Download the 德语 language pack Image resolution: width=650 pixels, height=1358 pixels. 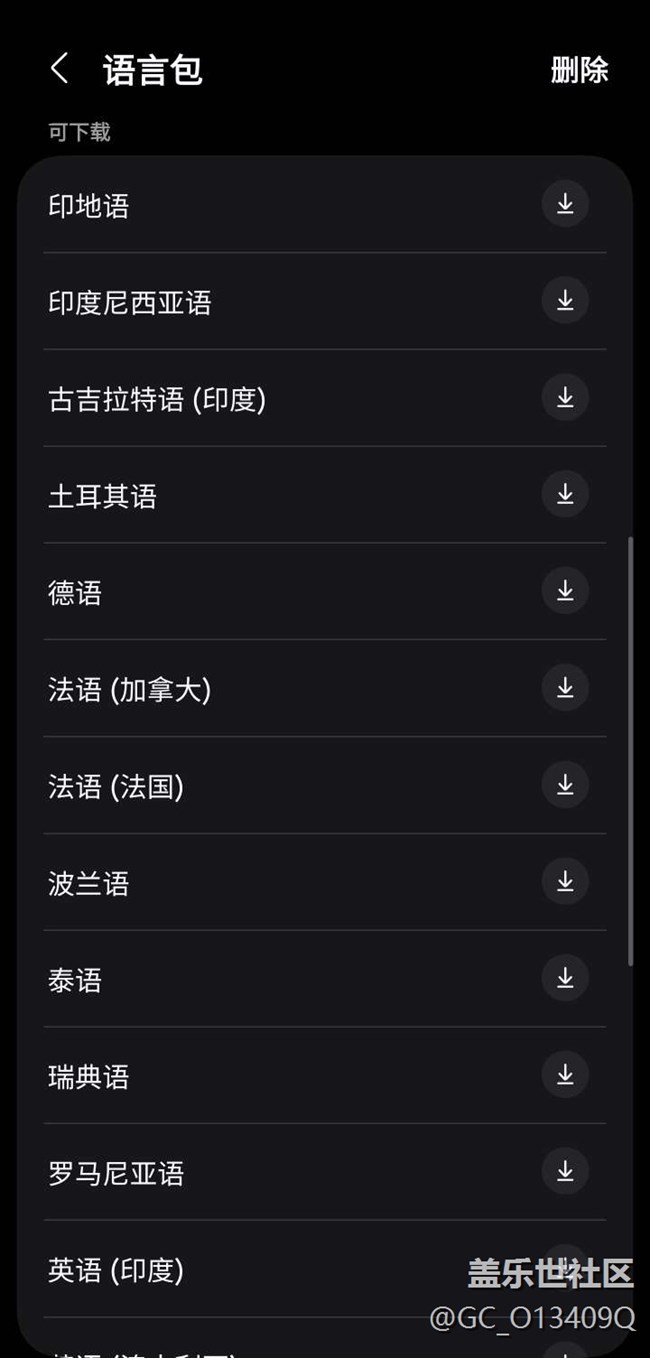tap(565, 591)
